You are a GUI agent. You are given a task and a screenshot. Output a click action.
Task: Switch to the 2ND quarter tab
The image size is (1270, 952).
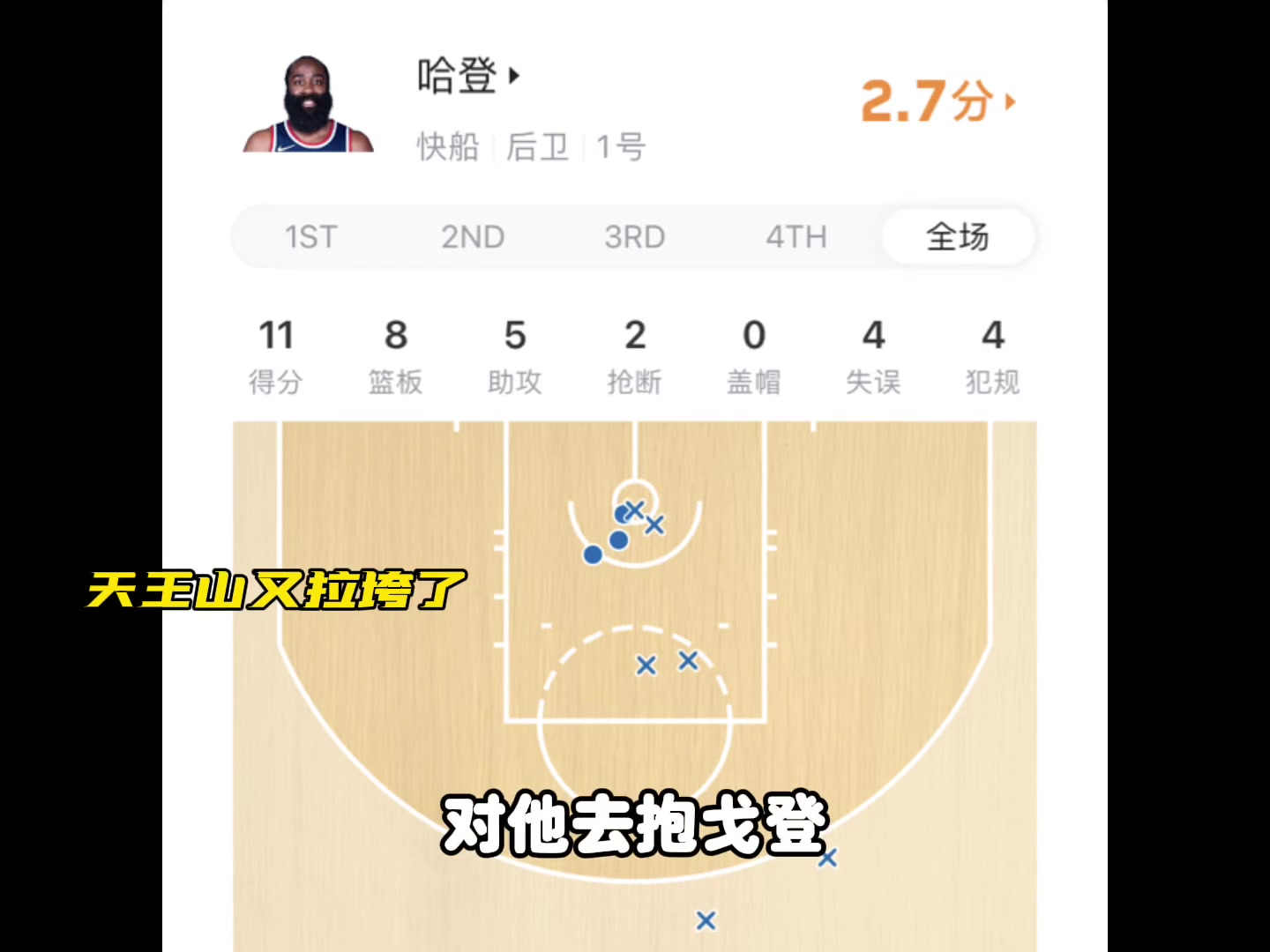tap(473, 237)
